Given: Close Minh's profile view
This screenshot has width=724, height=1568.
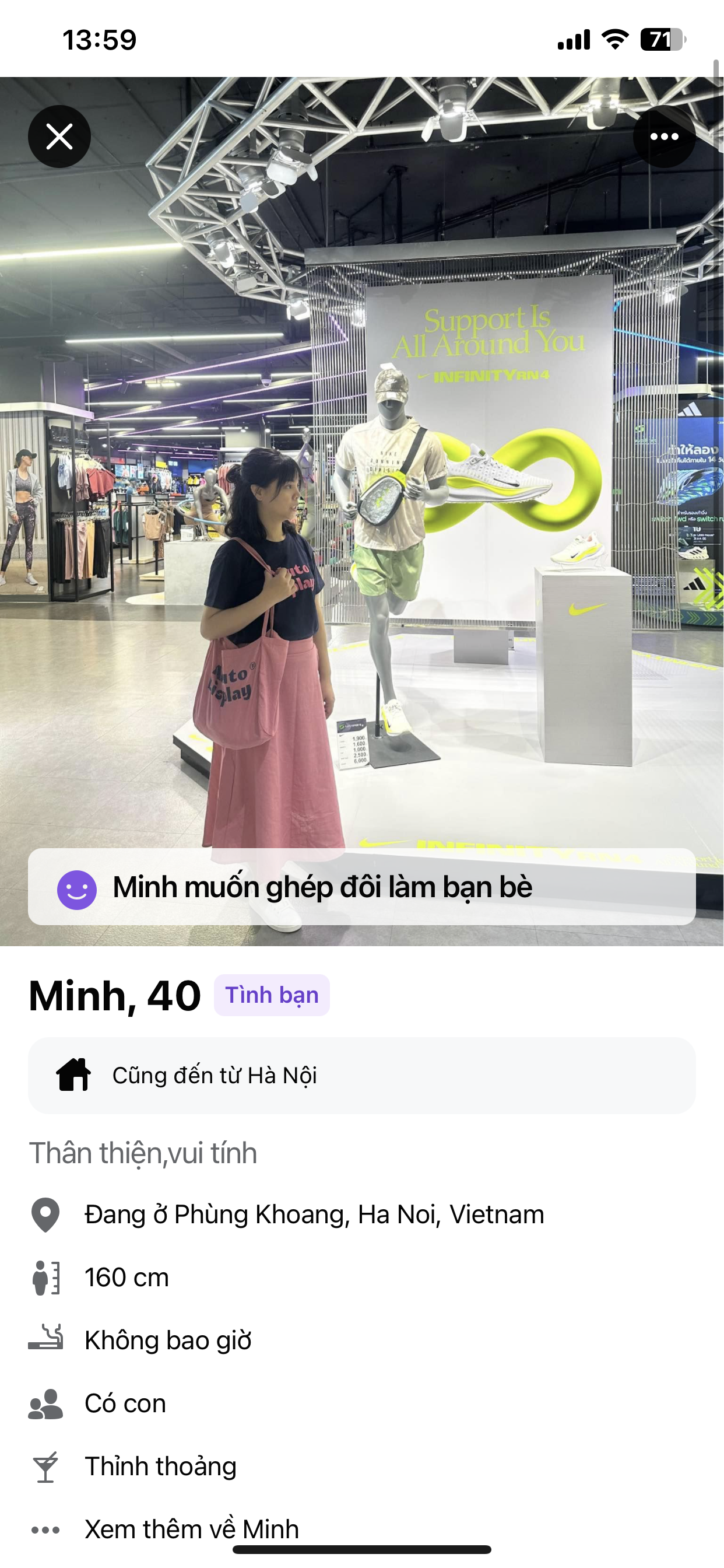Looking at the screenshot, I should [59, 136].
